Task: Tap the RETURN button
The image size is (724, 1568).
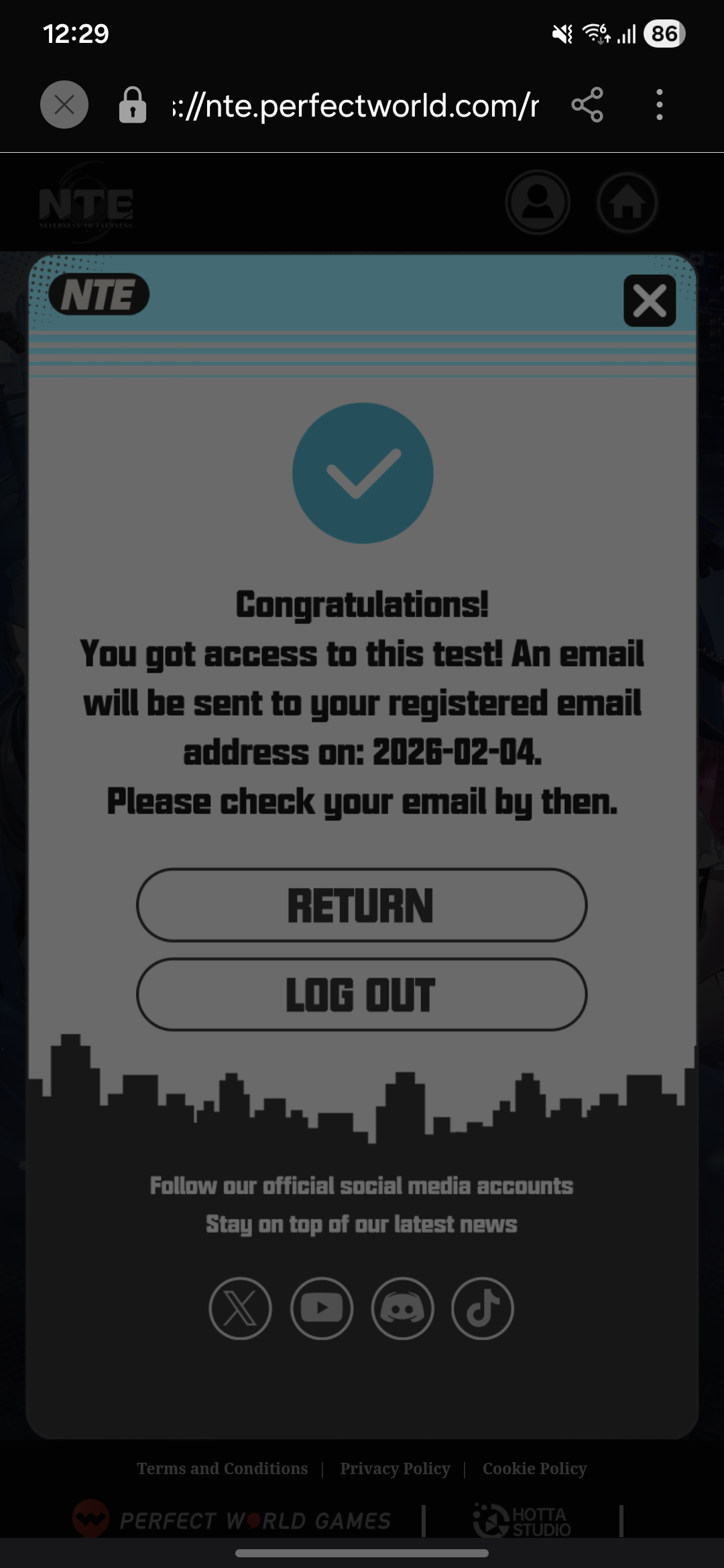Action: [x=362, y=905]
